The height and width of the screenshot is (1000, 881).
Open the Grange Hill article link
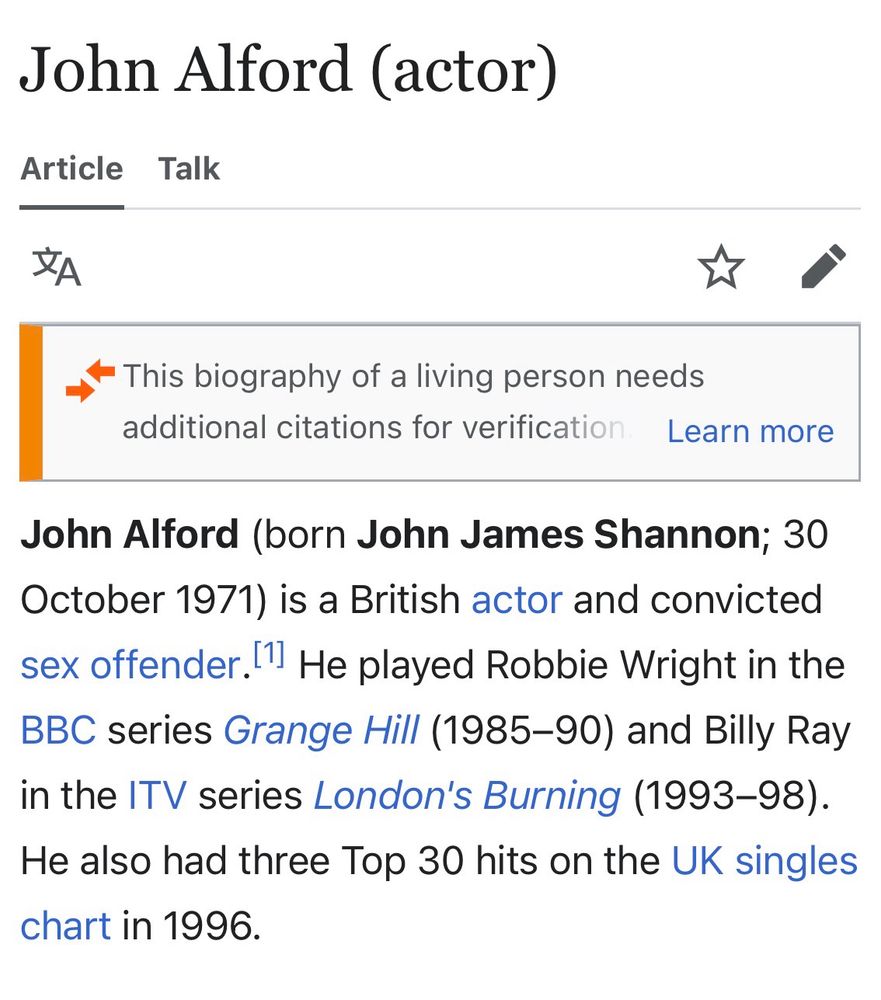(x=321, y=731)
